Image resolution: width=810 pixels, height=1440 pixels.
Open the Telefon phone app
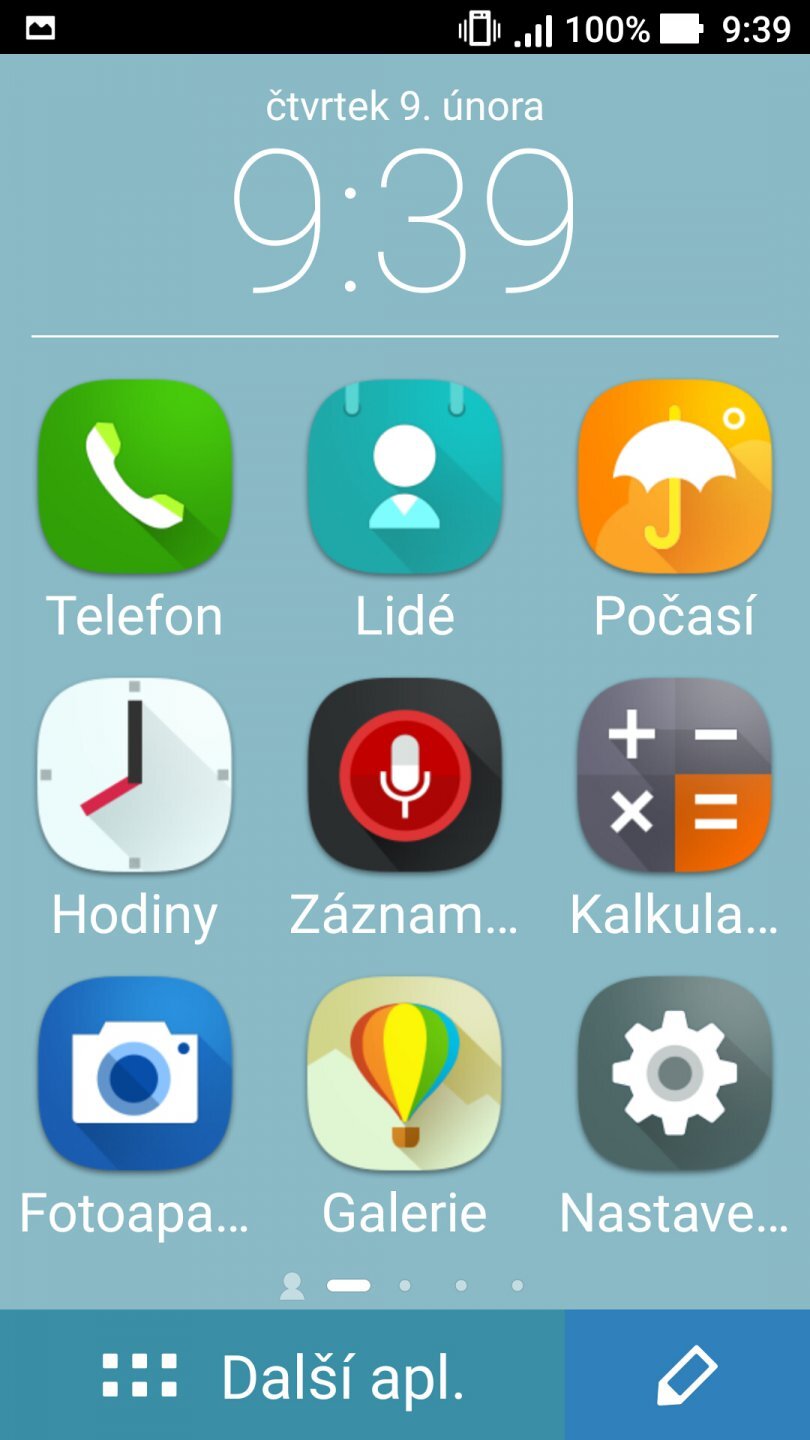coord(135,480)
